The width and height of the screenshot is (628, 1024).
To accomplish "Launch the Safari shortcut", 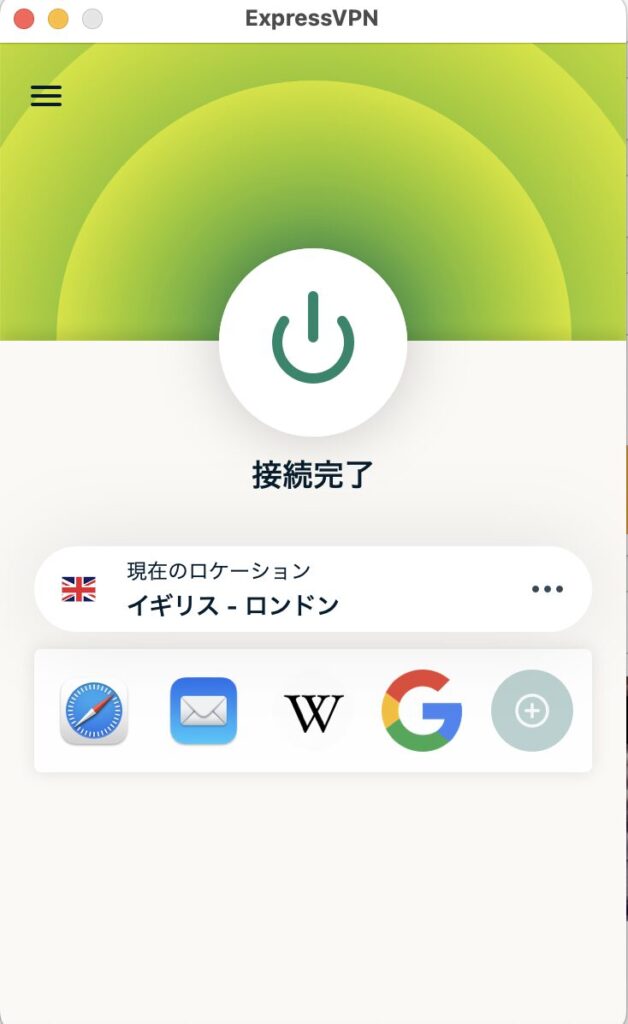I will [94, 711].
